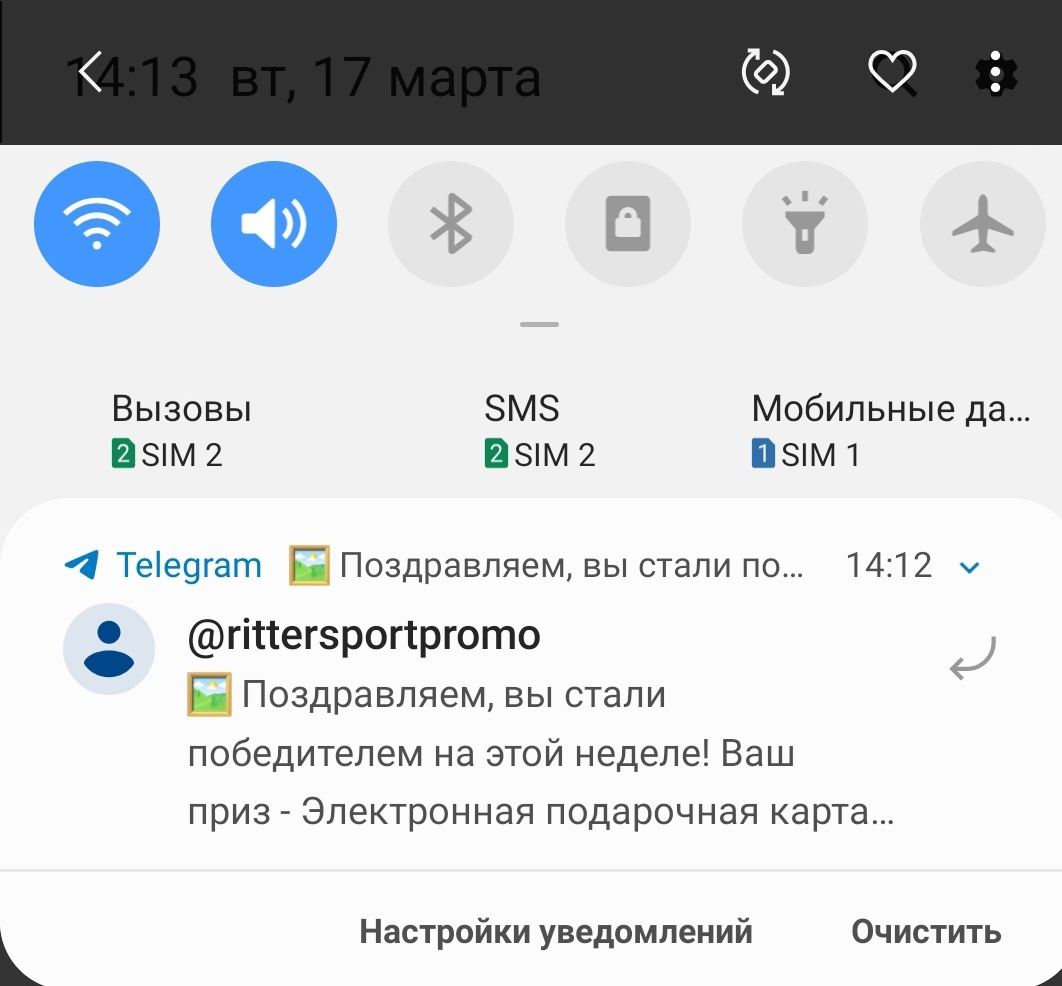Screen dimensions: 1062x986
Task: Tap the heart favorite icon
Action: pos(890,73)
